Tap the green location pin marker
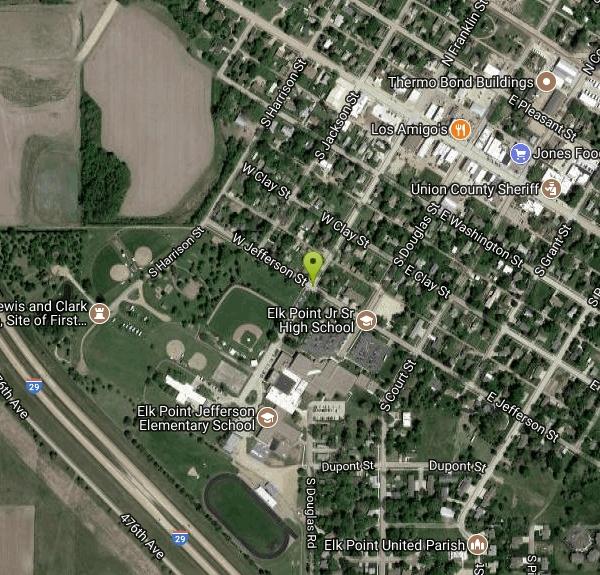 [314, 266]
